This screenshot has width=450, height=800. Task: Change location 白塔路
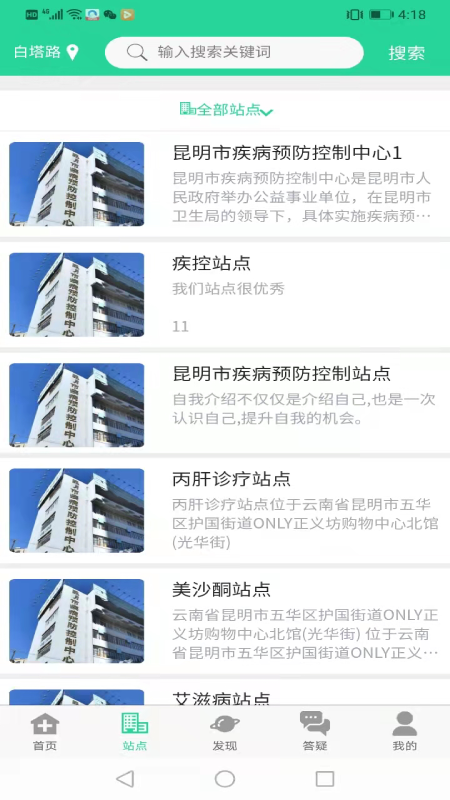coord(46,52)
